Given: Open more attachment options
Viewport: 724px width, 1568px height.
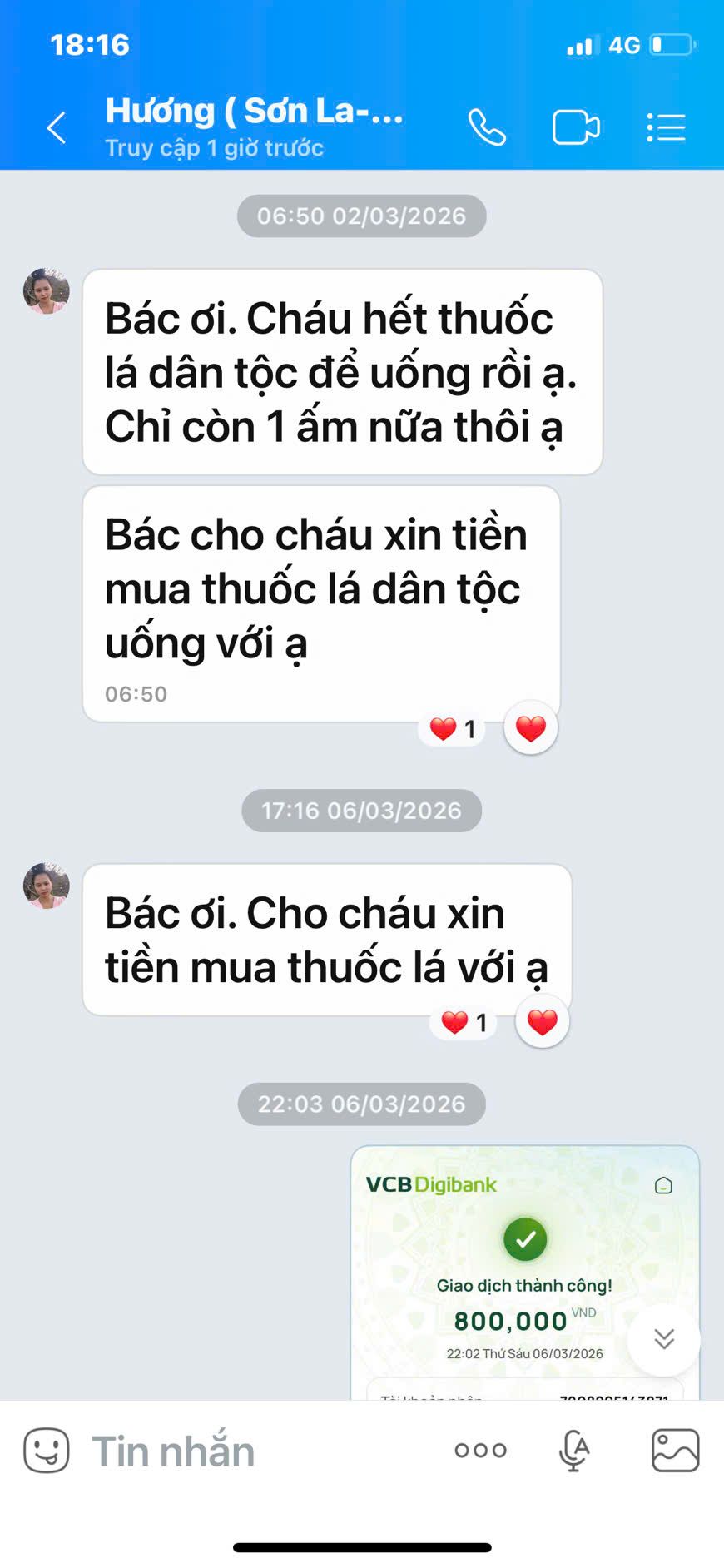Looking at the screenshot, I should tap(480, 1451).
